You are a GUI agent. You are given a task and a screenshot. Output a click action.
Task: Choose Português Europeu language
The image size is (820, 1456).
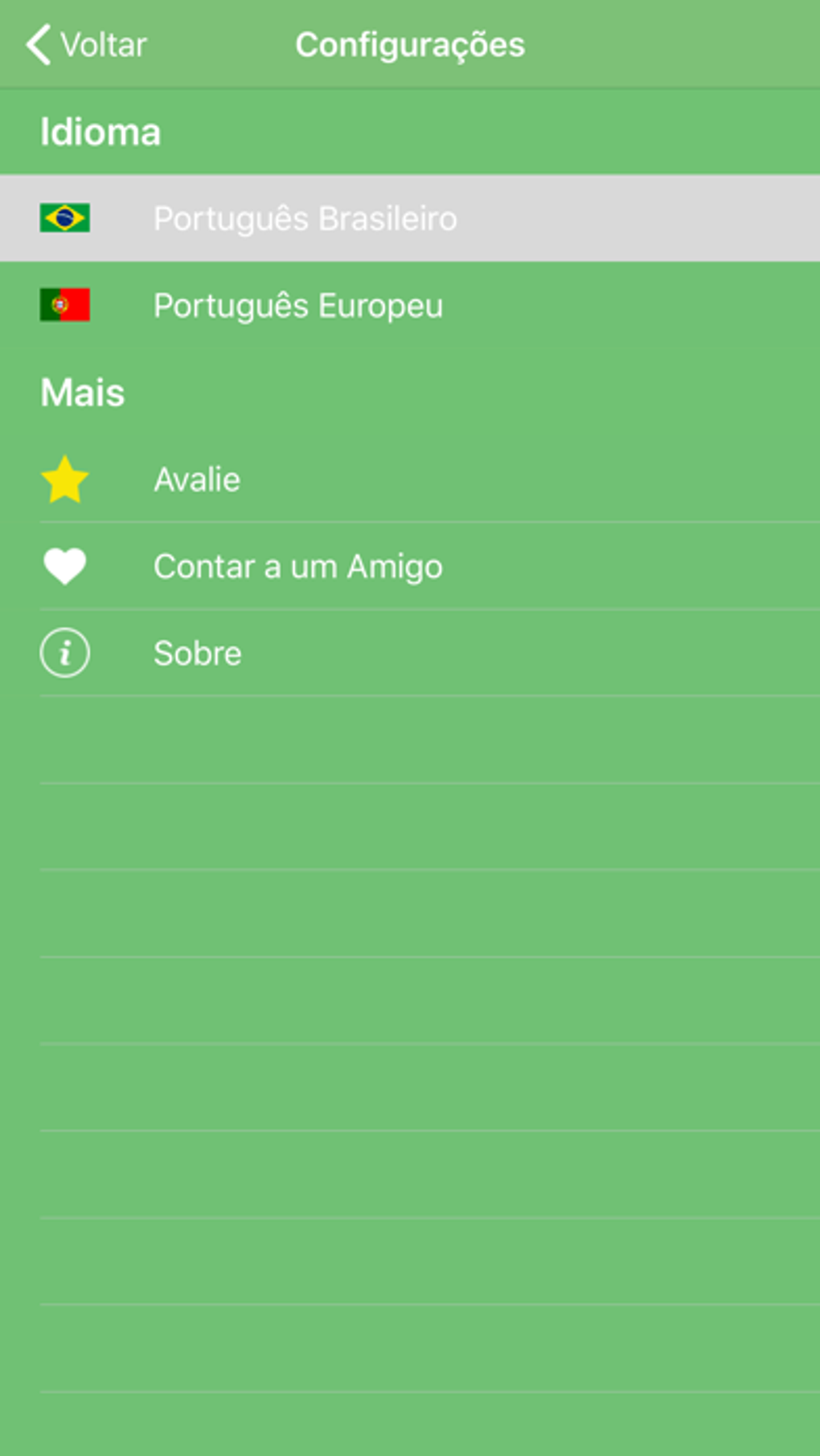[297, 306]
